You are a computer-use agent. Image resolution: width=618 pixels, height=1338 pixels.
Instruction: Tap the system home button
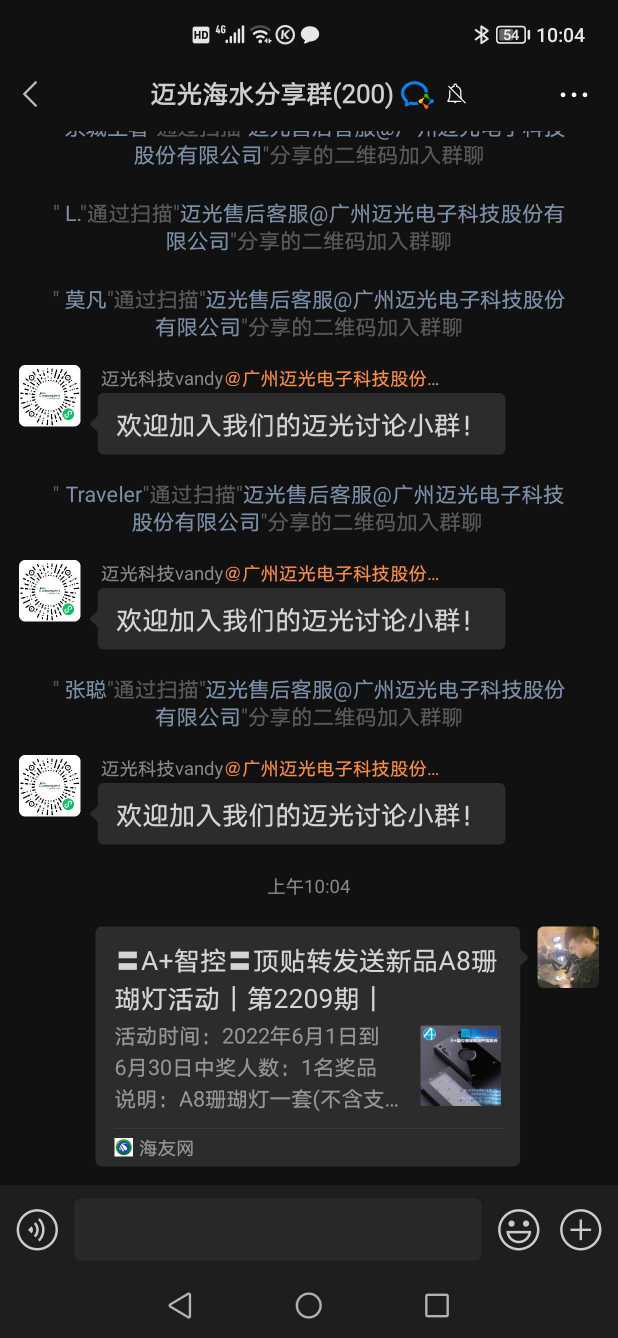coord(308,1304)
